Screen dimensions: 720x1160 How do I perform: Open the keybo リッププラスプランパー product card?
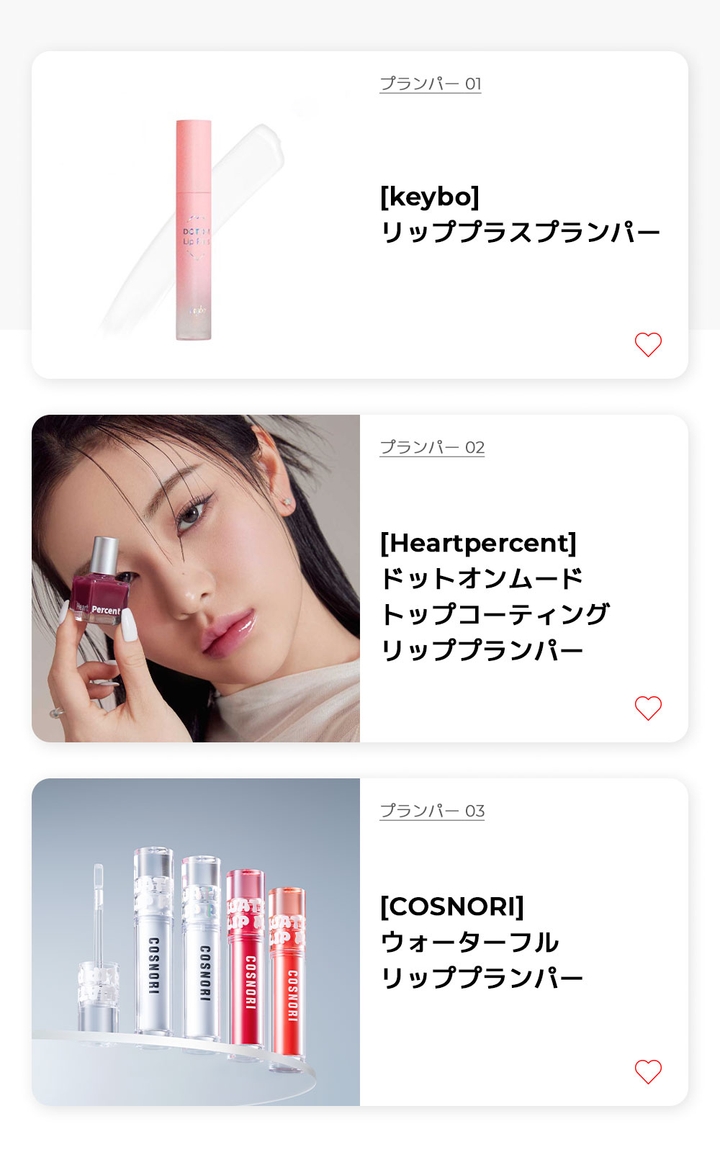click(x=519, y=215)
